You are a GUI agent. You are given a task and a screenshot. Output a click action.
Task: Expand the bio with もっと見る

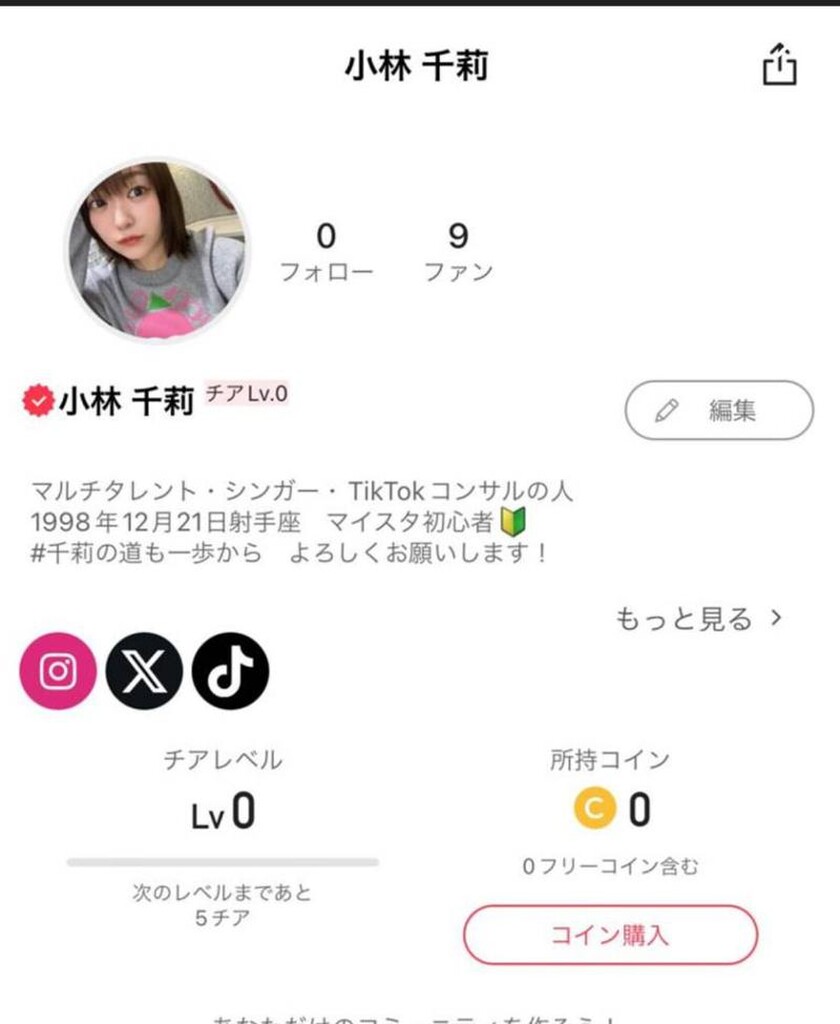click(x=686, y=619)
